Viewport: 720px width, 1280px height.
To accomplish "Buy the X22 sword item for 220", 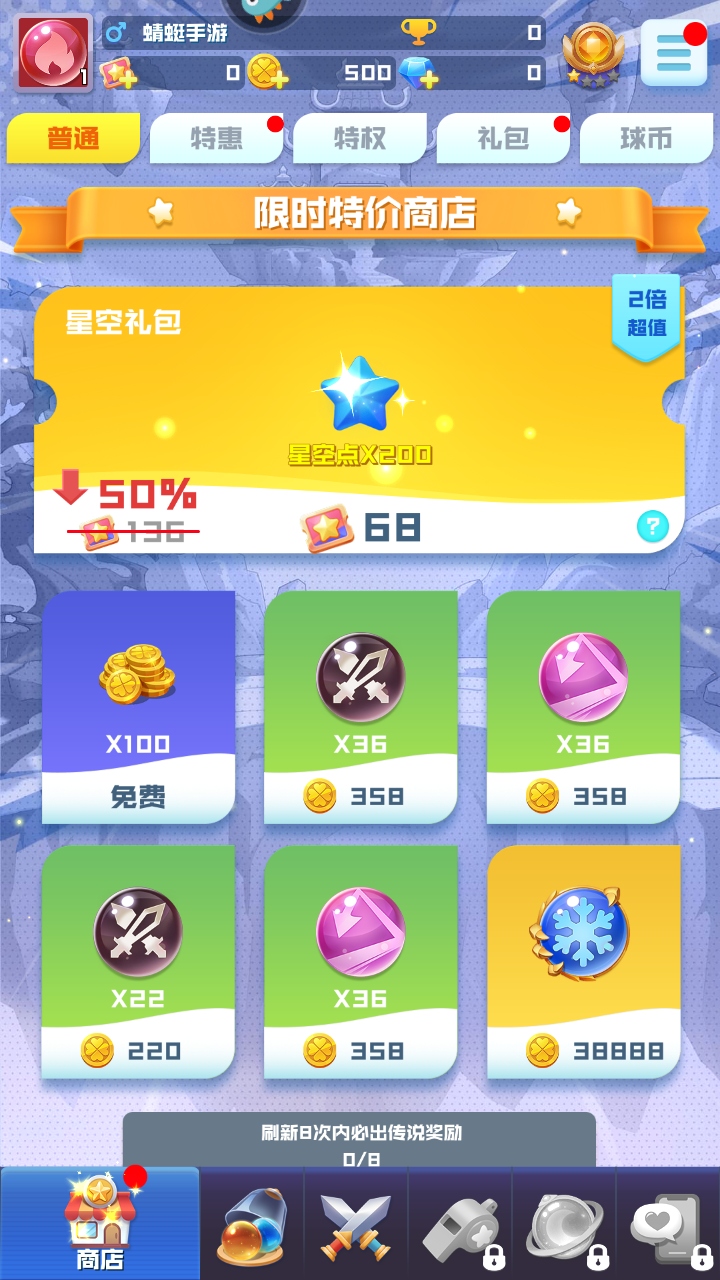I will pyautogui.click(x=138, y=960).
